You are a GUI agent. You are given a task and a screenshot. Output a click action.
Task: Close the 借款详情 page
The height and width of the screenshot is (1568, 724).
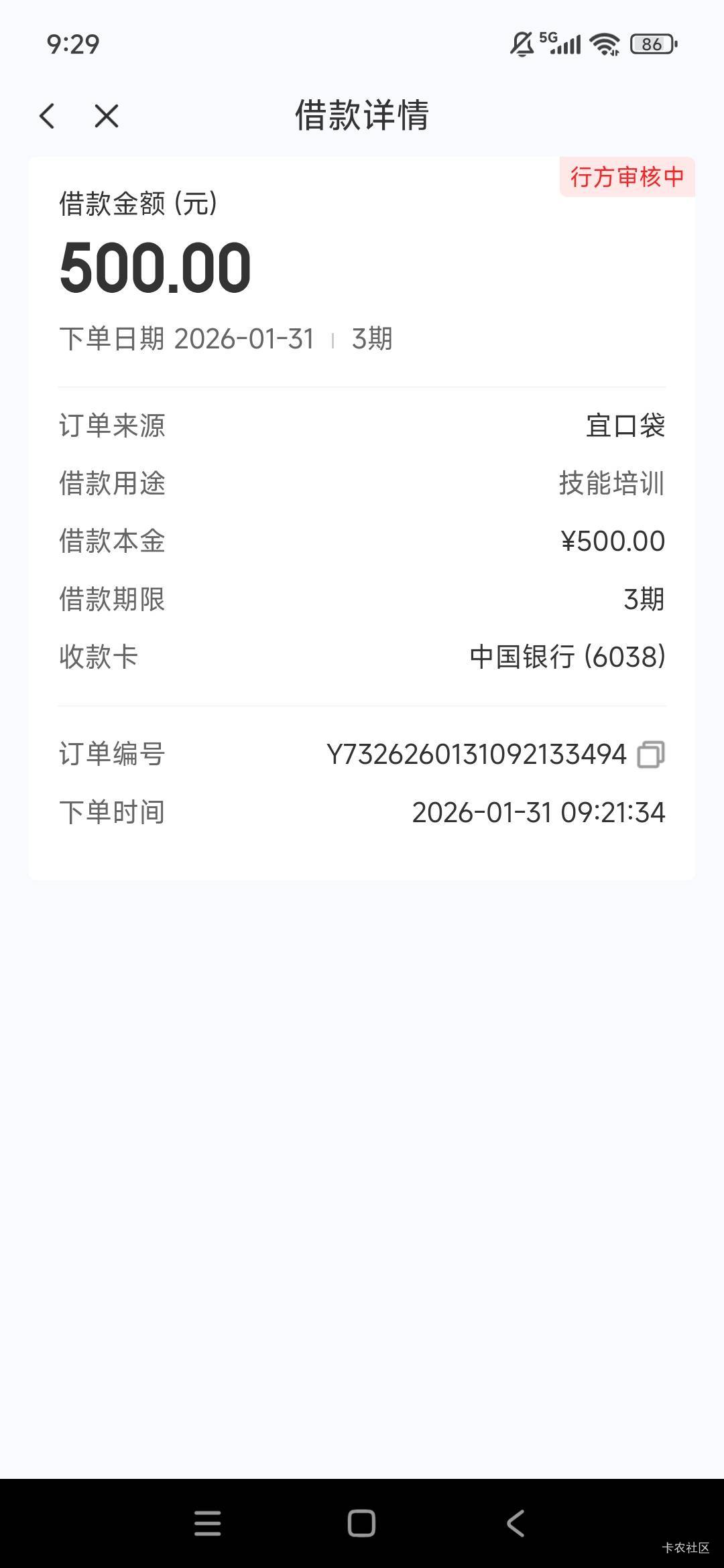click(x=107, y=116)
